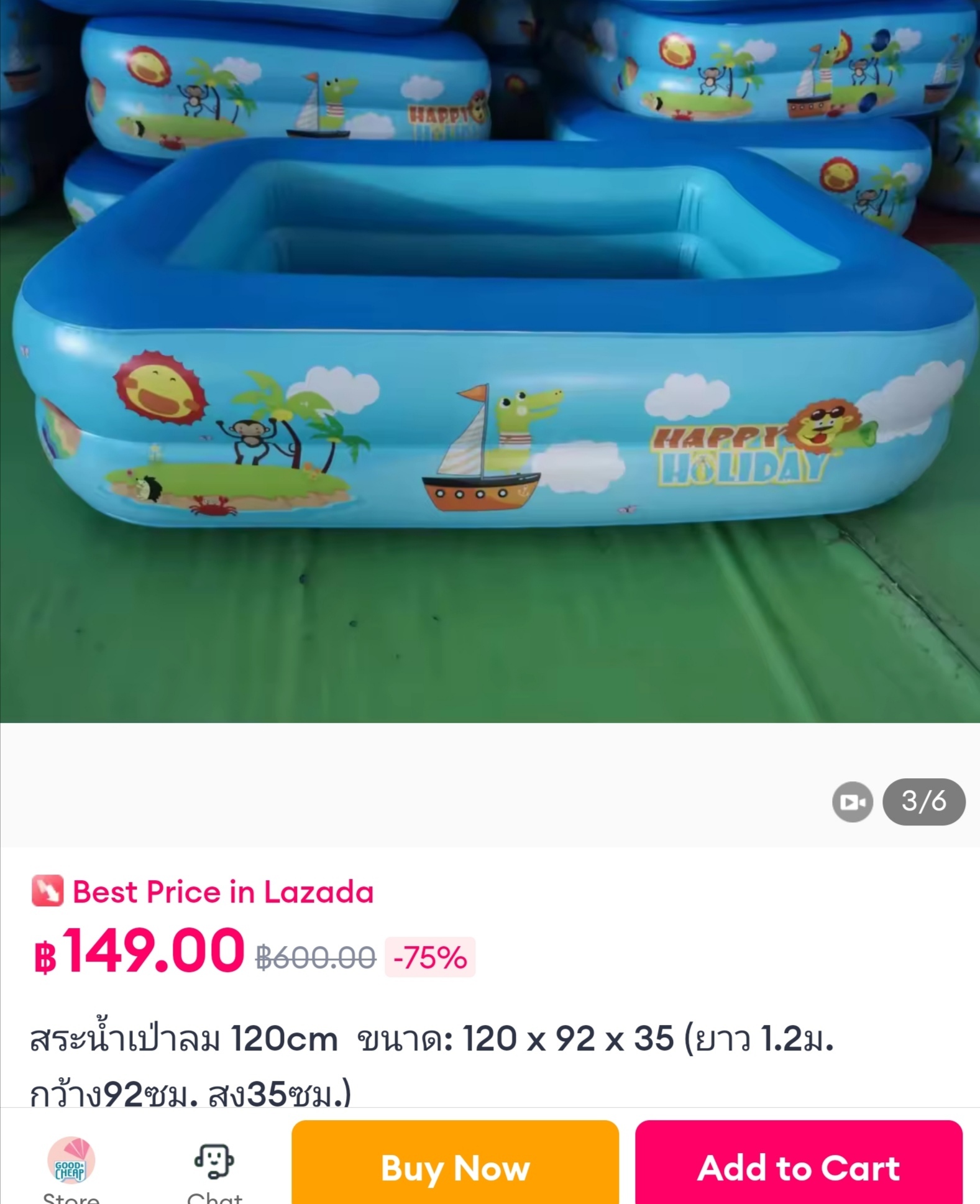Image resolution: width=980 pixels, height=1204 pixels.
Task: Jump to the product video
Action: click(852, 802)
